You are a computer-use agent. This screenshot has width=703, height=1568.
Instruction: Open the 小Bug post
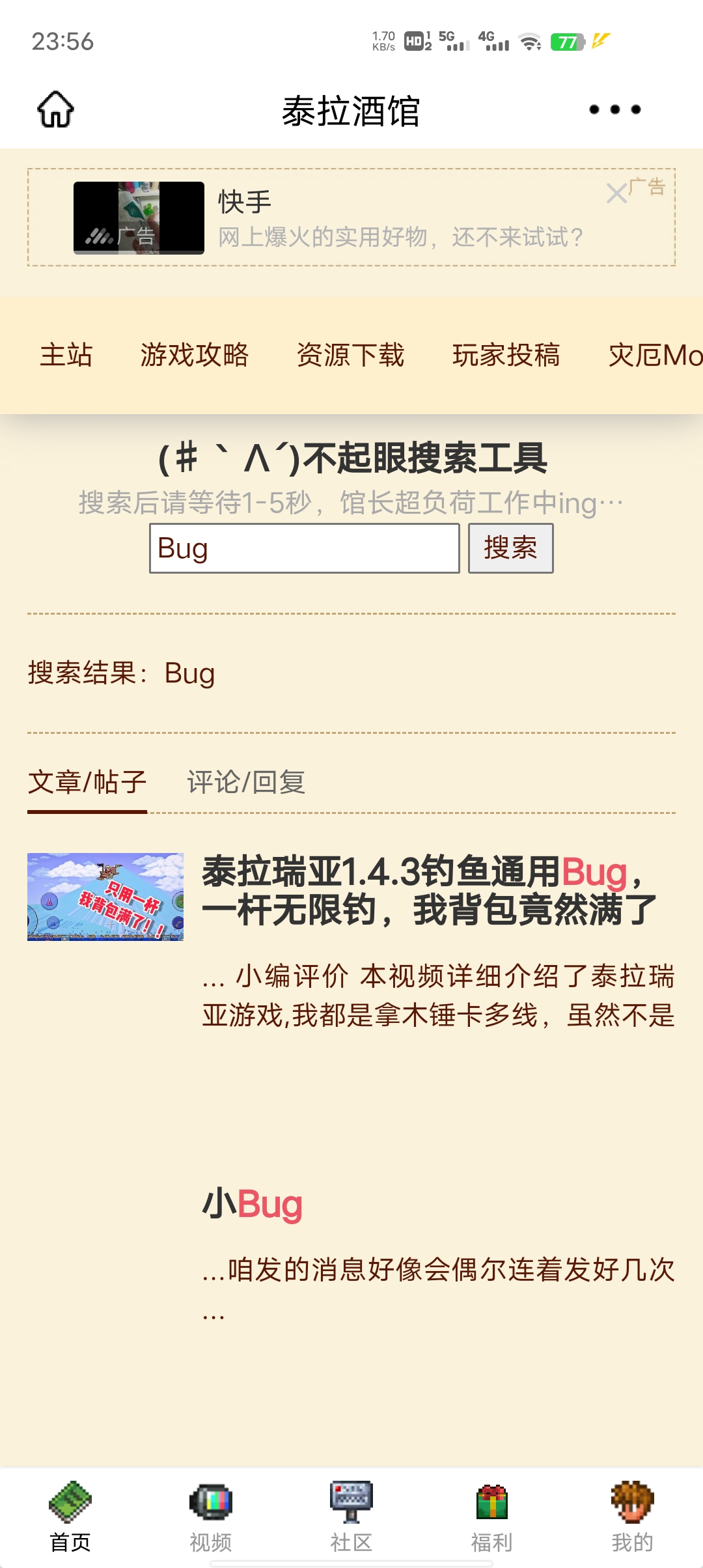click(x=253, y=1204)
